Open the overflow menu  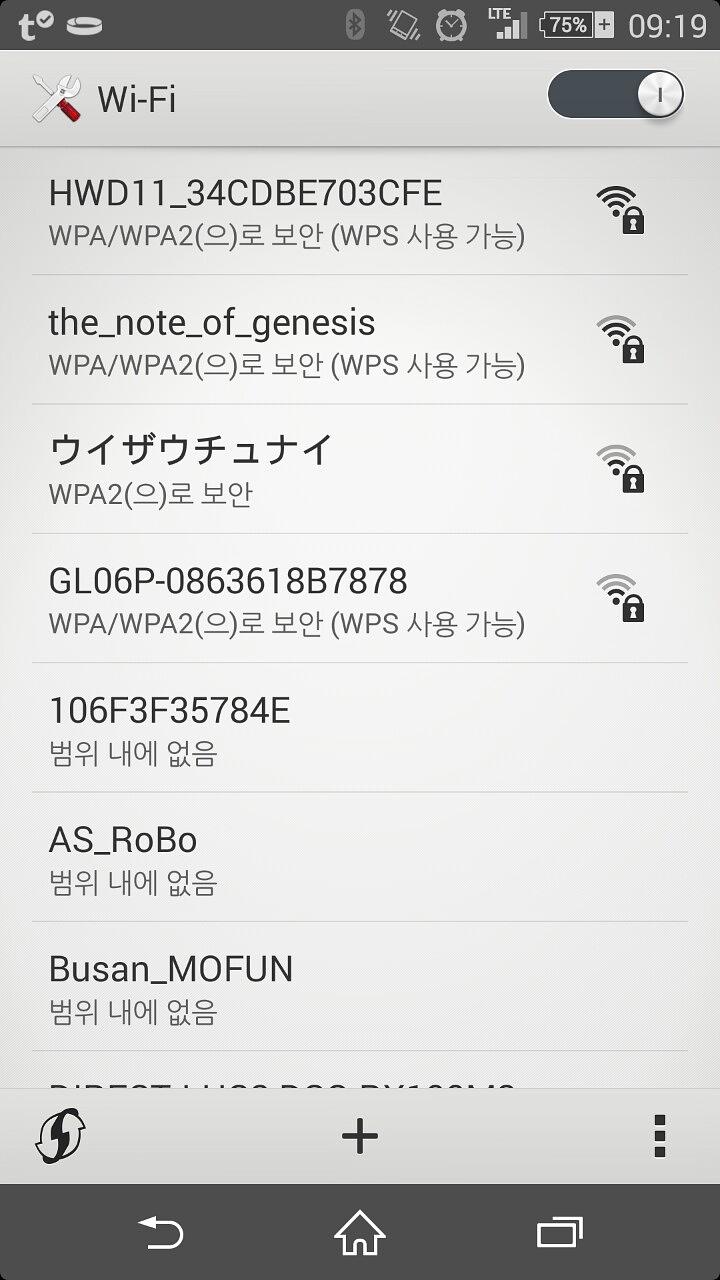click(658, 1136)
